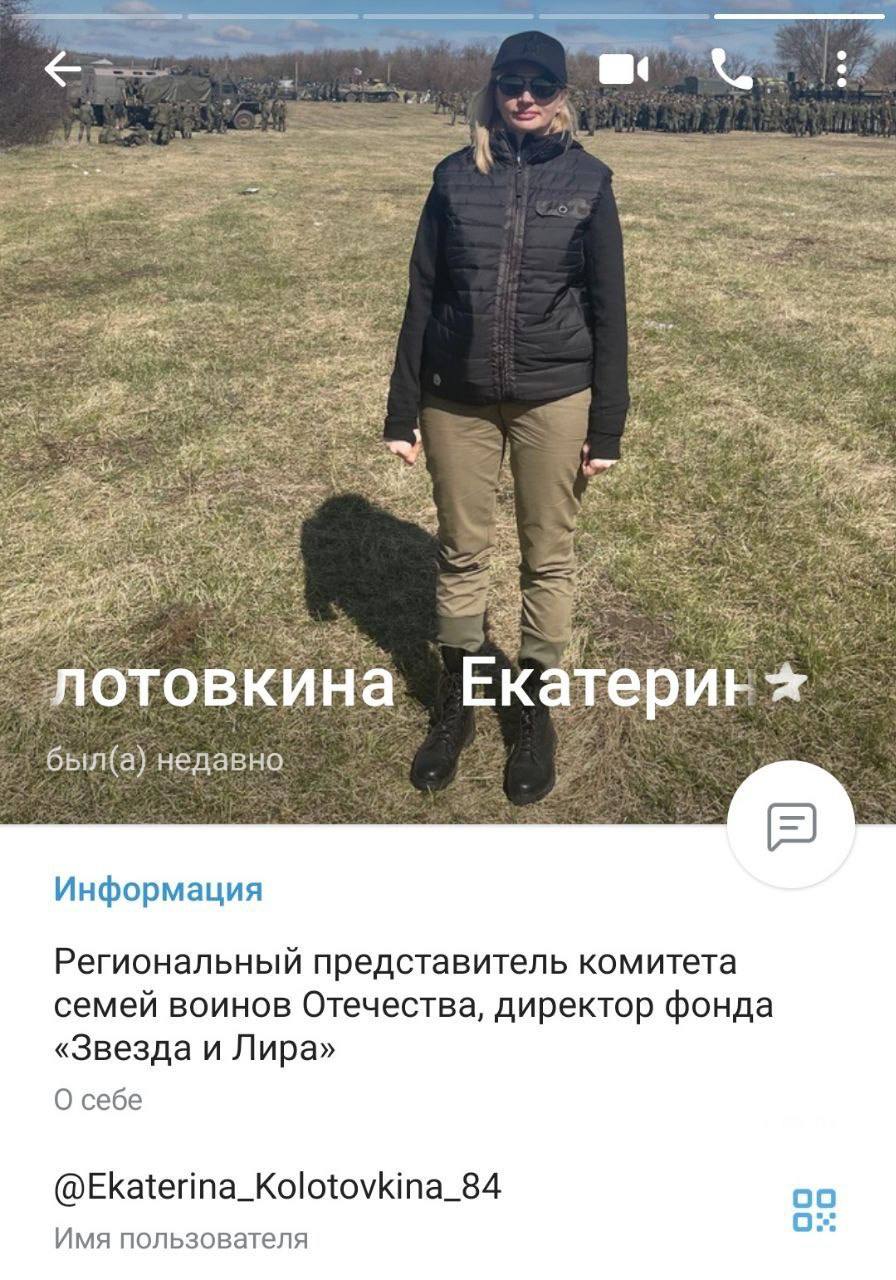Go back with the arrow icon

point(62,69)
